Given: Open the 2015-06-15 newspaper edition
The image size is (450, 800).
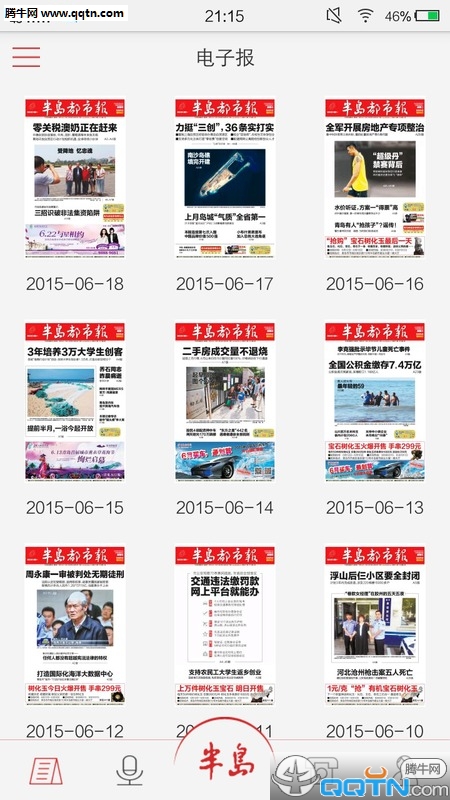Looking at the screenshot, I should click(75, 401).
